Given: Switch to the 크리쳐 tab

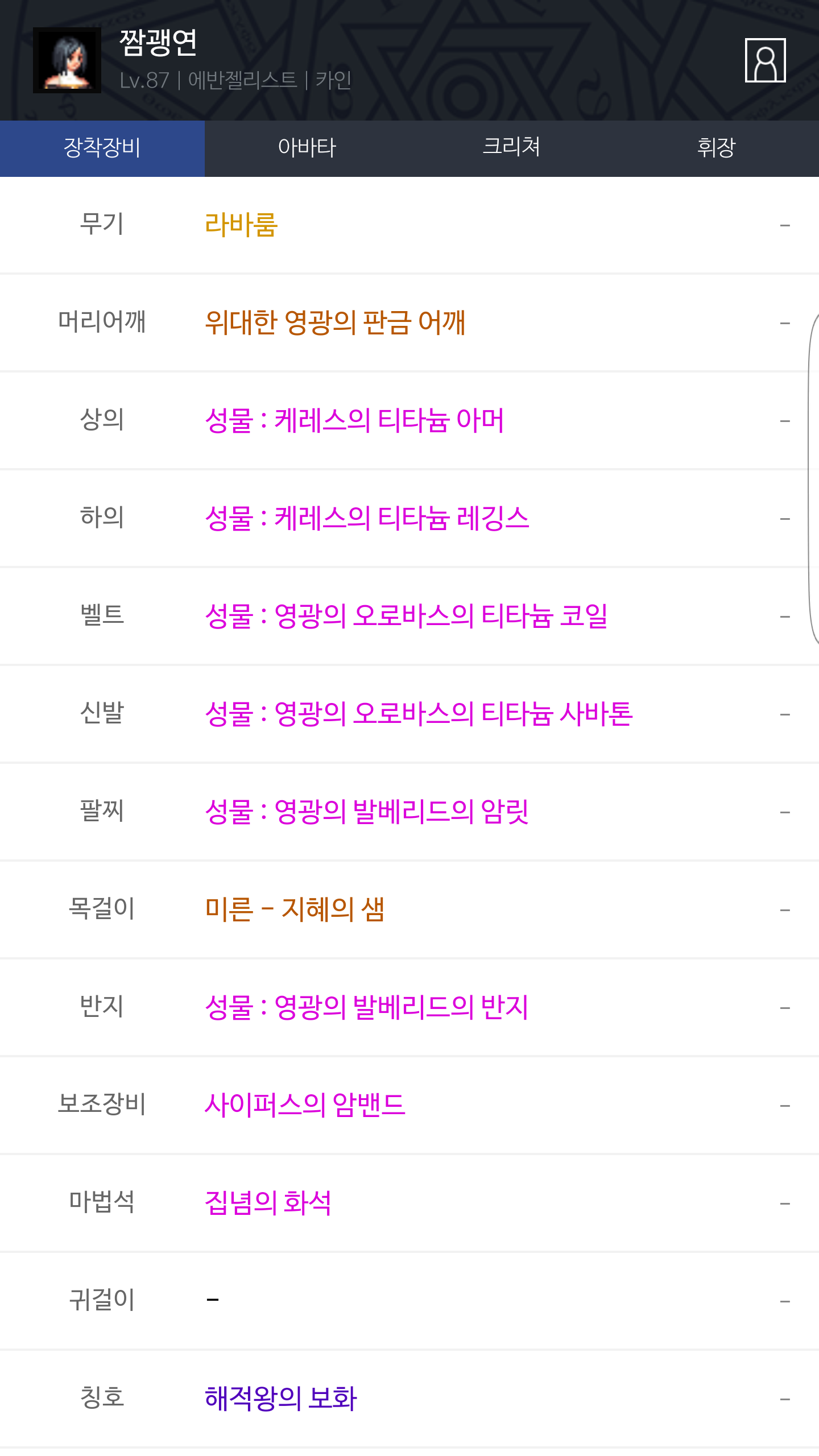Looking at the screenshot, I should click(x=512, y=148).
